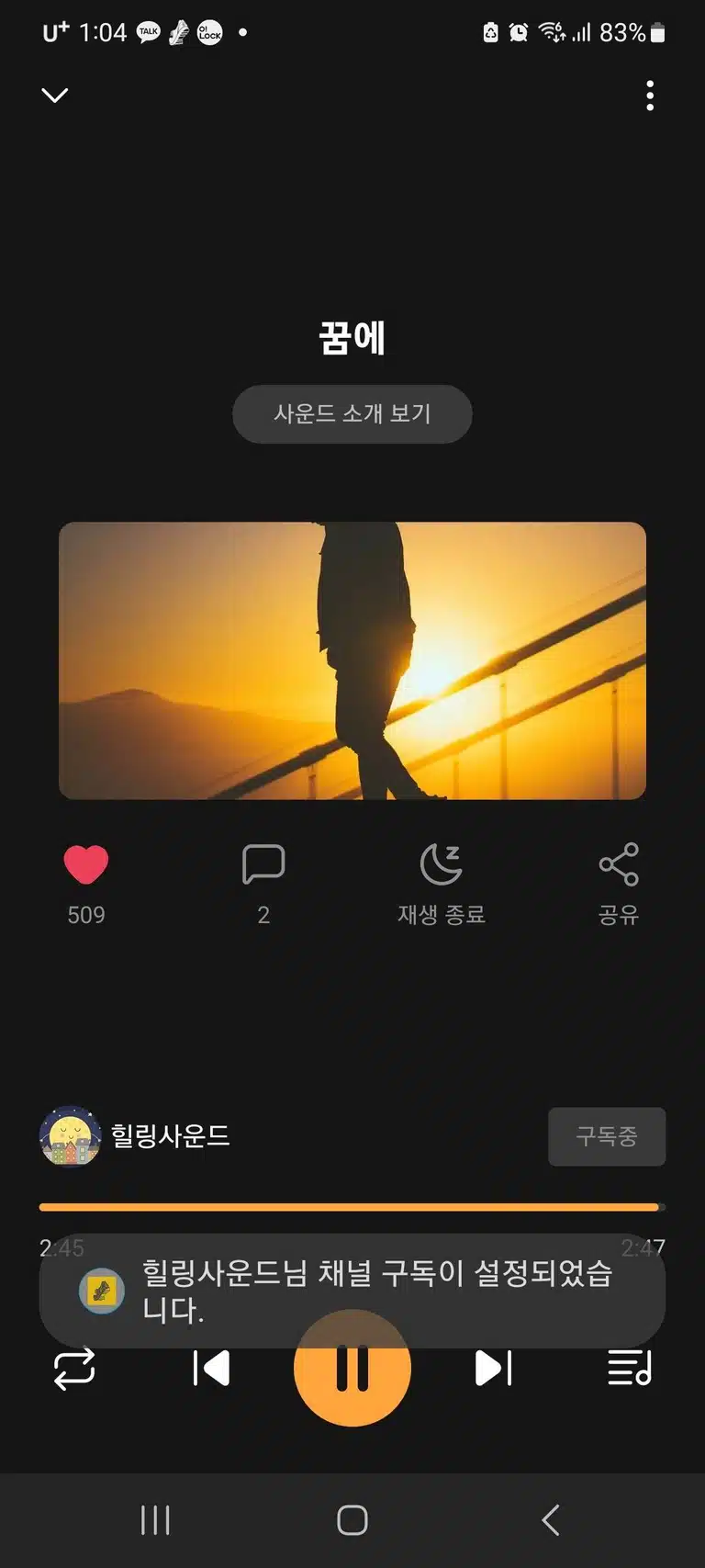This screenshot has height=1568, width=705.
Task: Skip to the previous track
Action: [211, 1369]
